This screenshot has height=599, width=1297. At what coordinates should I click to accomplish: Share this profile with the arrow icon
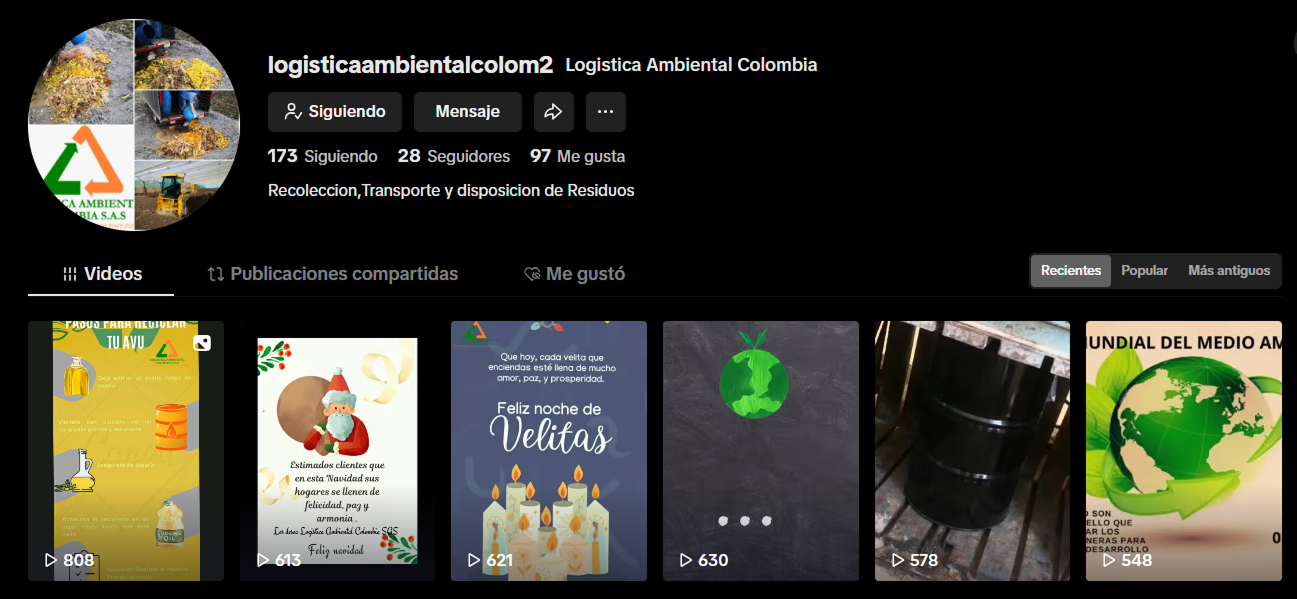pyautogui.click(x=553, y=112)
